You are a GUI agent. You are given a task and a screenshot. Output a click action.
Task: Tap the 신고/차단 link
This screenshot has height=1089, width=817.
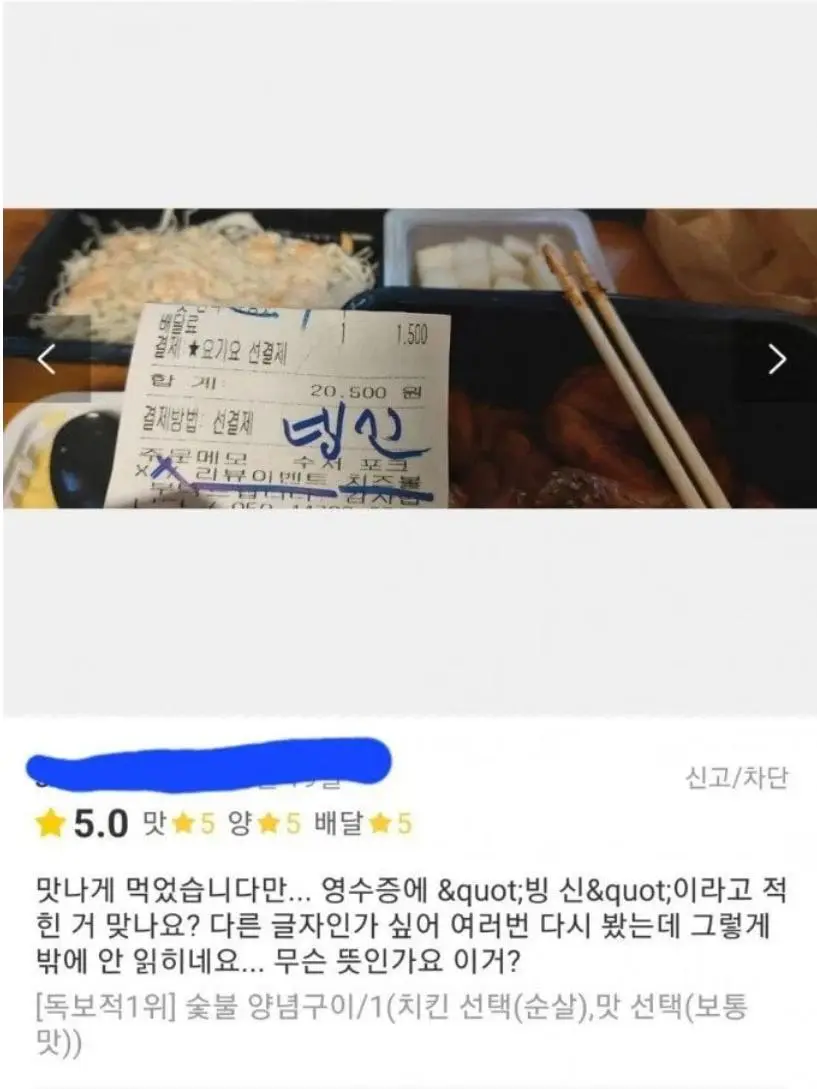click(738, 778)
